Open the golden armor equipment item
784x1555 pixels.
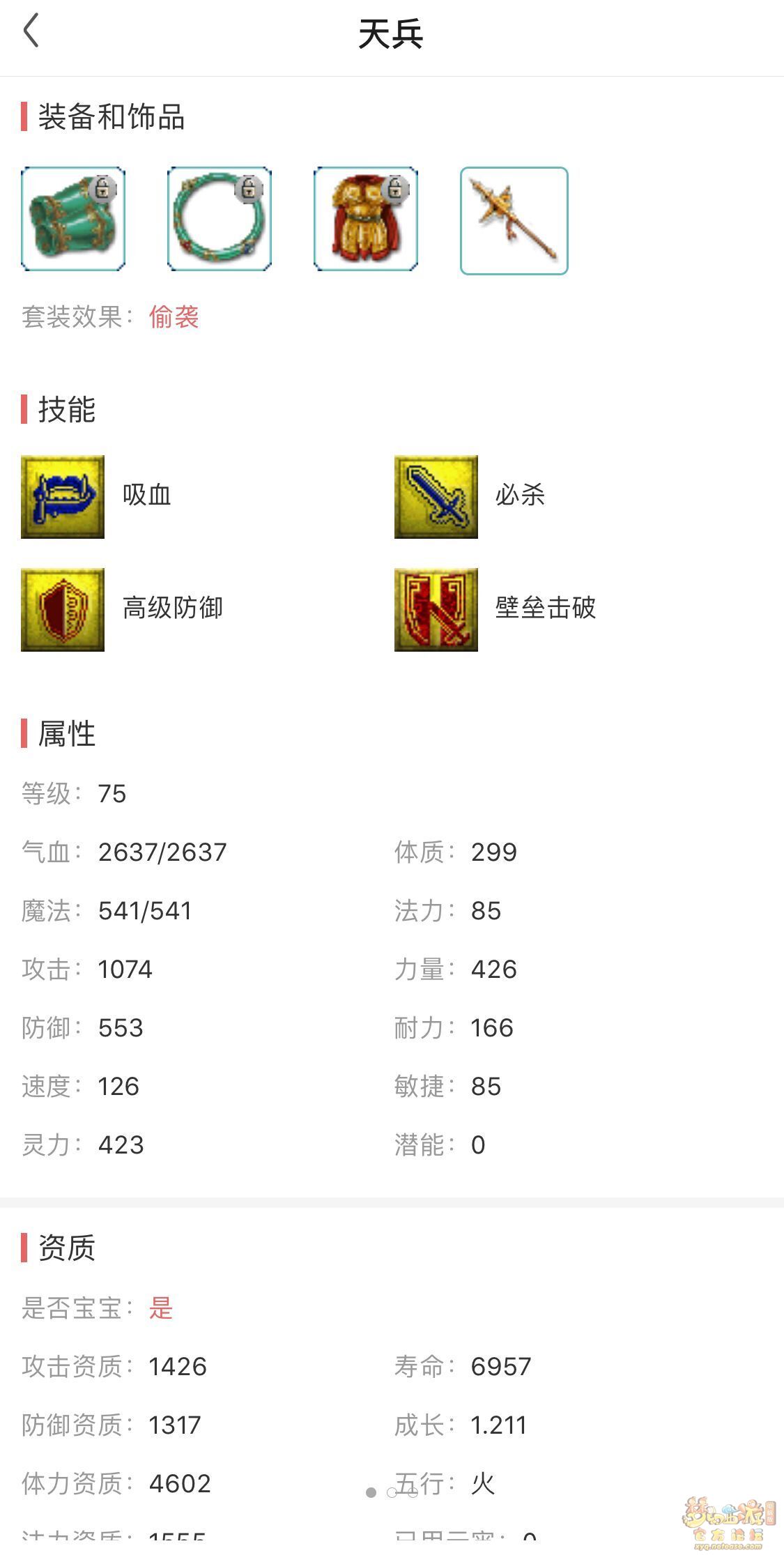coord(366,219)
